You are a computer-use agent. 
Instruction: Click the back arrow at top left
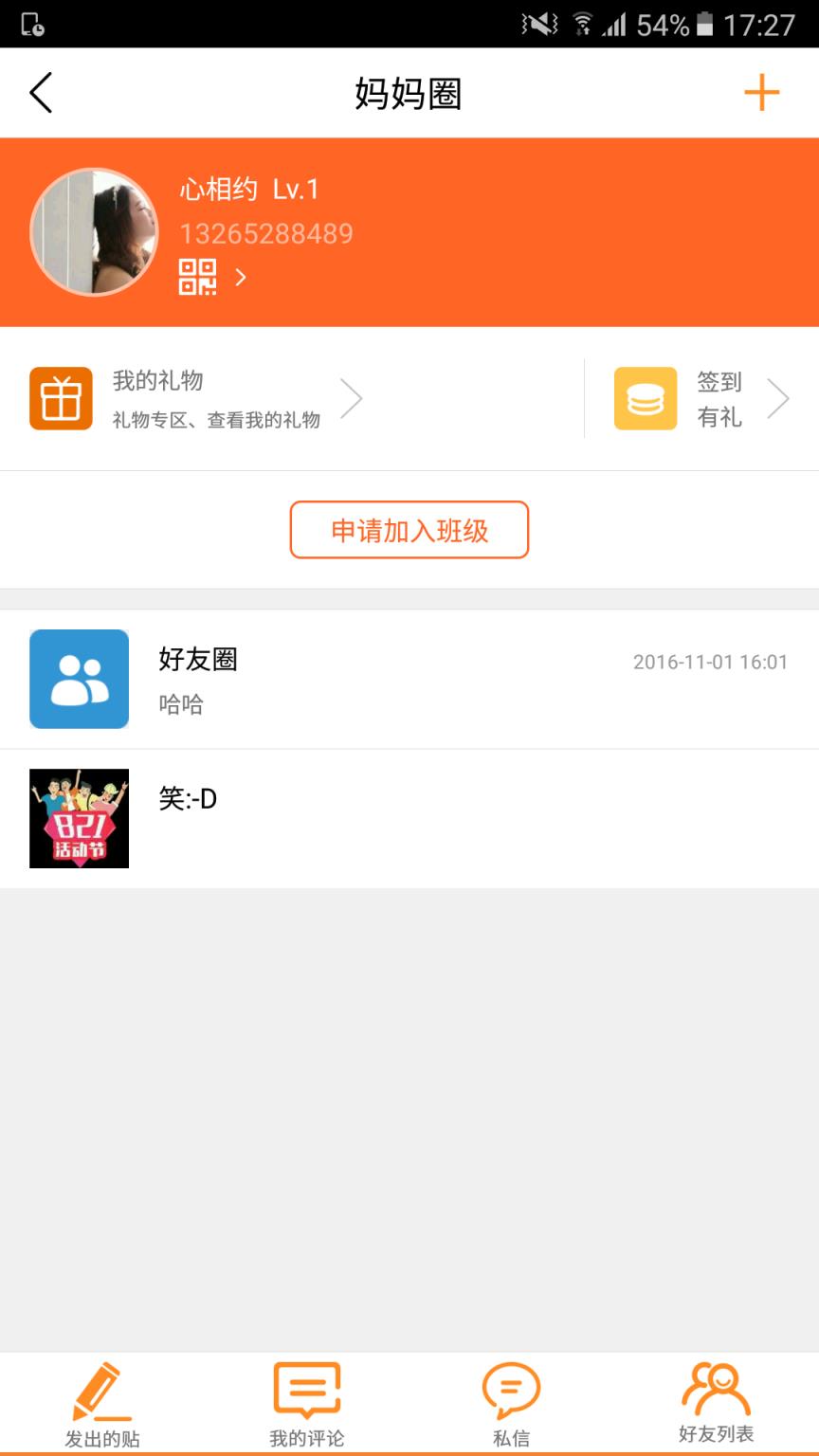(40, 92)
